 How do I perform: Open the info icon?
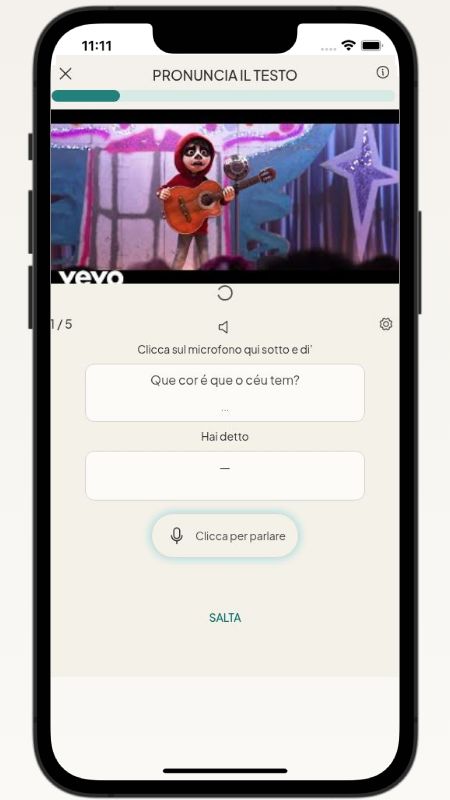click(x=383, y=72)
